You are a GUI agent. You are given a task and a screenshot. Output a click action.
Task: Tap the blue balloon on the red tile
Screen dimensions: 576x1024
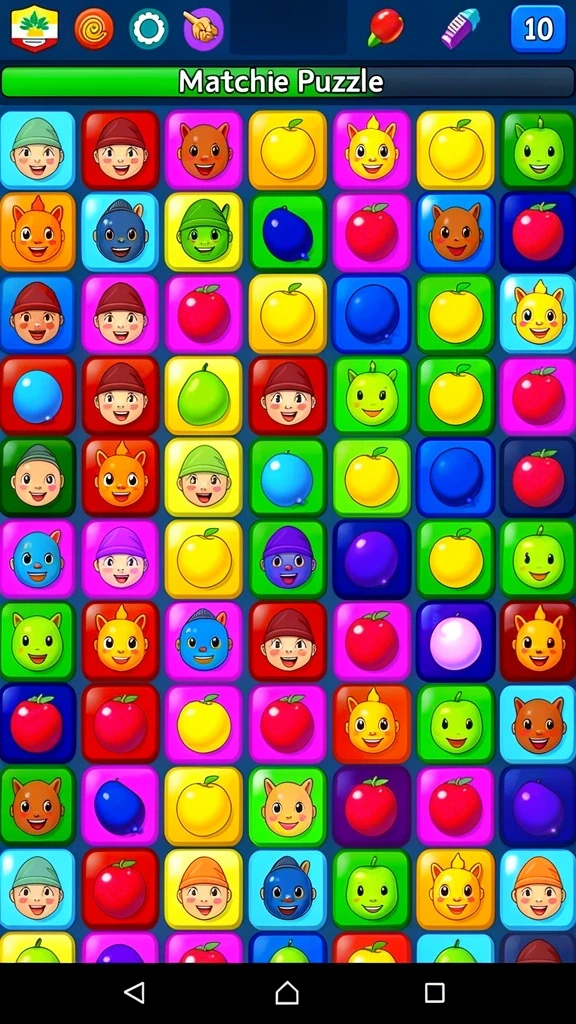pyautogui.click(x=37, y=396)
